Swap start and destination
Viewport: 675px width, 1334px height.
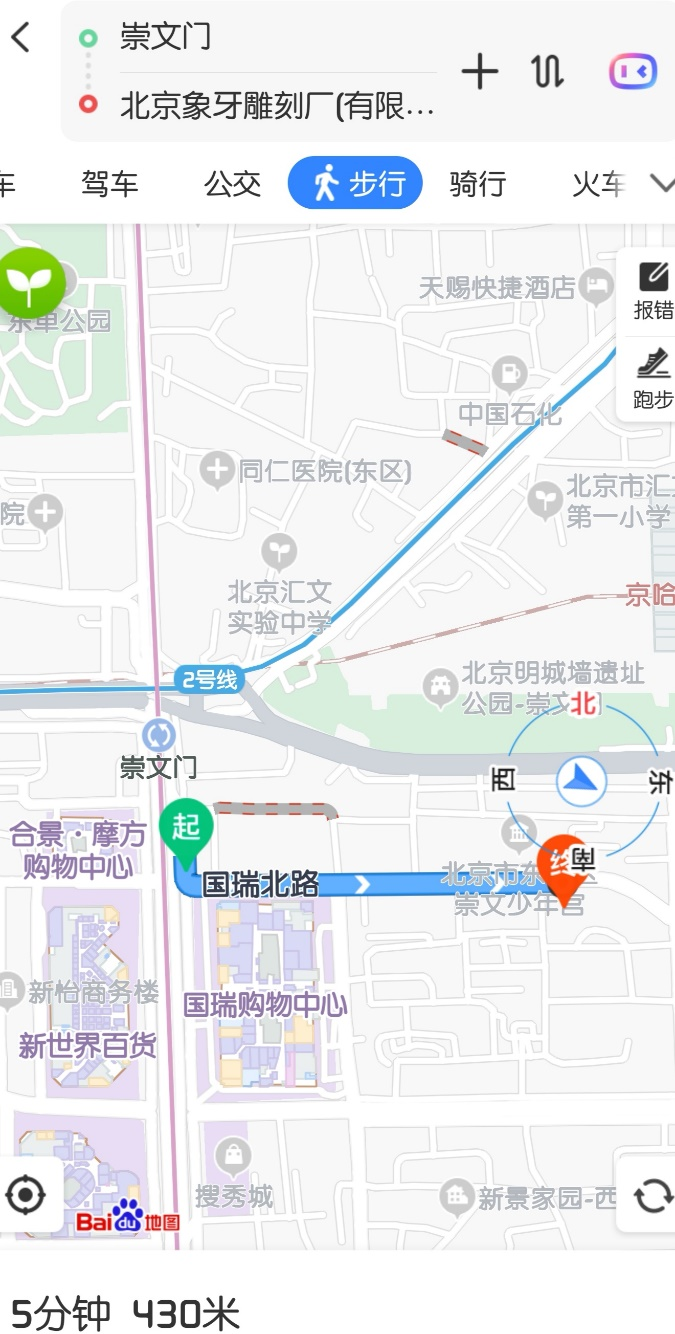[x=547, y=72]
